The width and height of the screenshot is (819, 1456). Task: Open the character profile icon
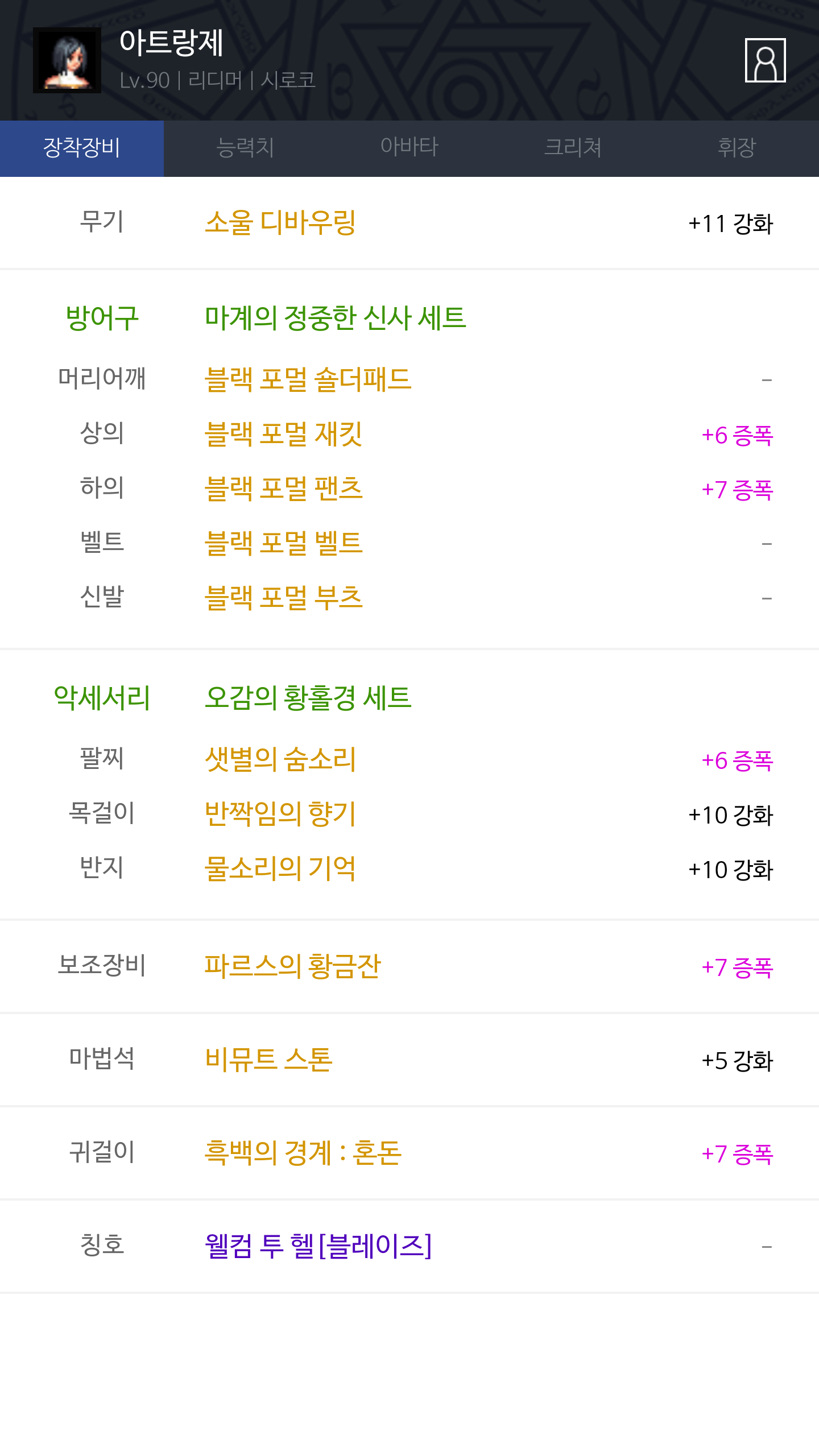tap(765, 60)
